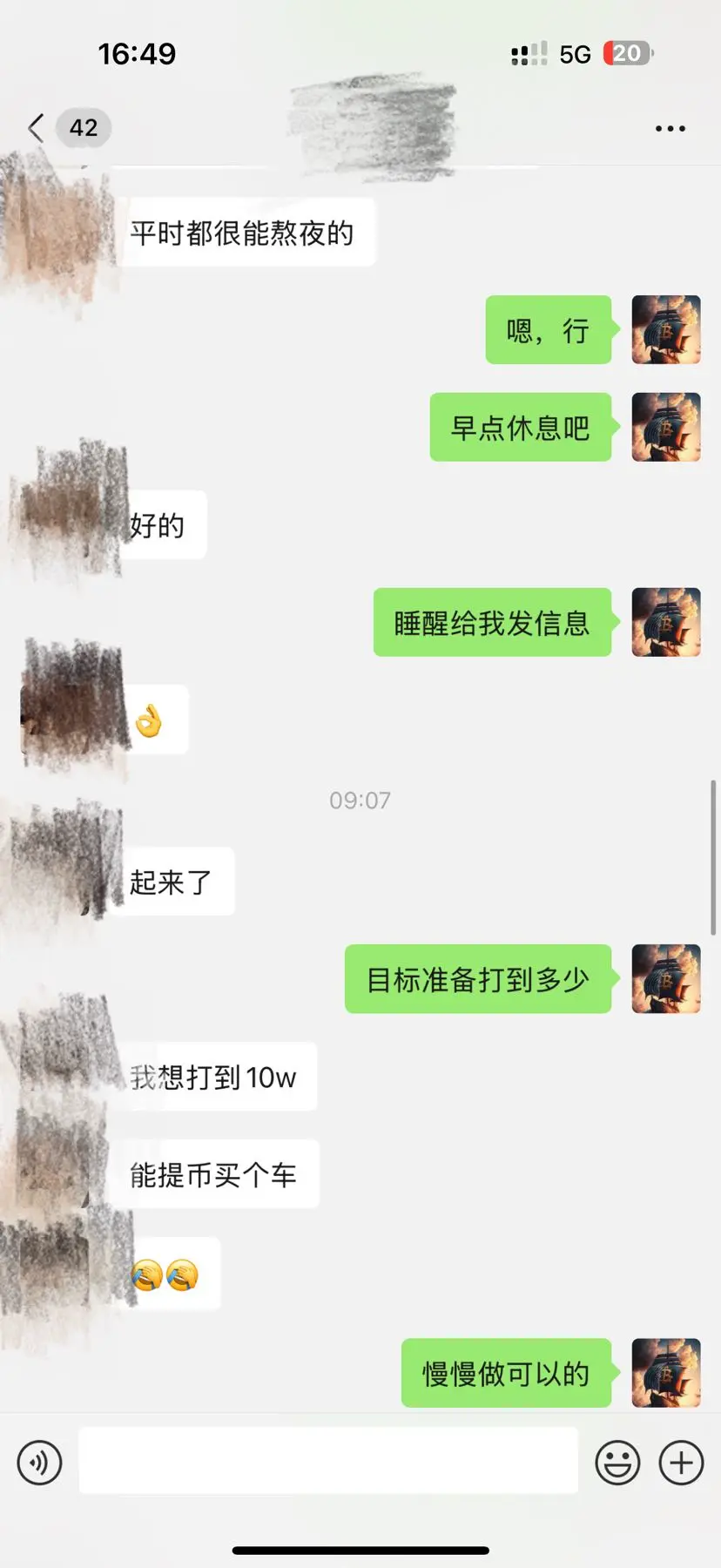Tap the back chevron arrow
This screenshot has width=721, height=1568.
point(35,127)
